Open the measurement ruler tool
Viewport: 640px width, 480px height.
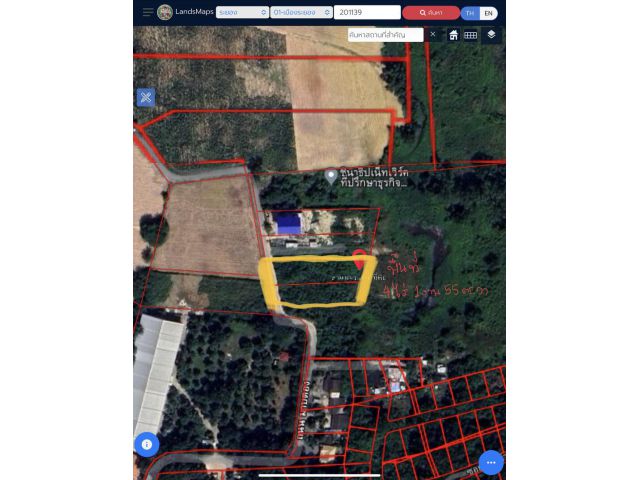471,35
